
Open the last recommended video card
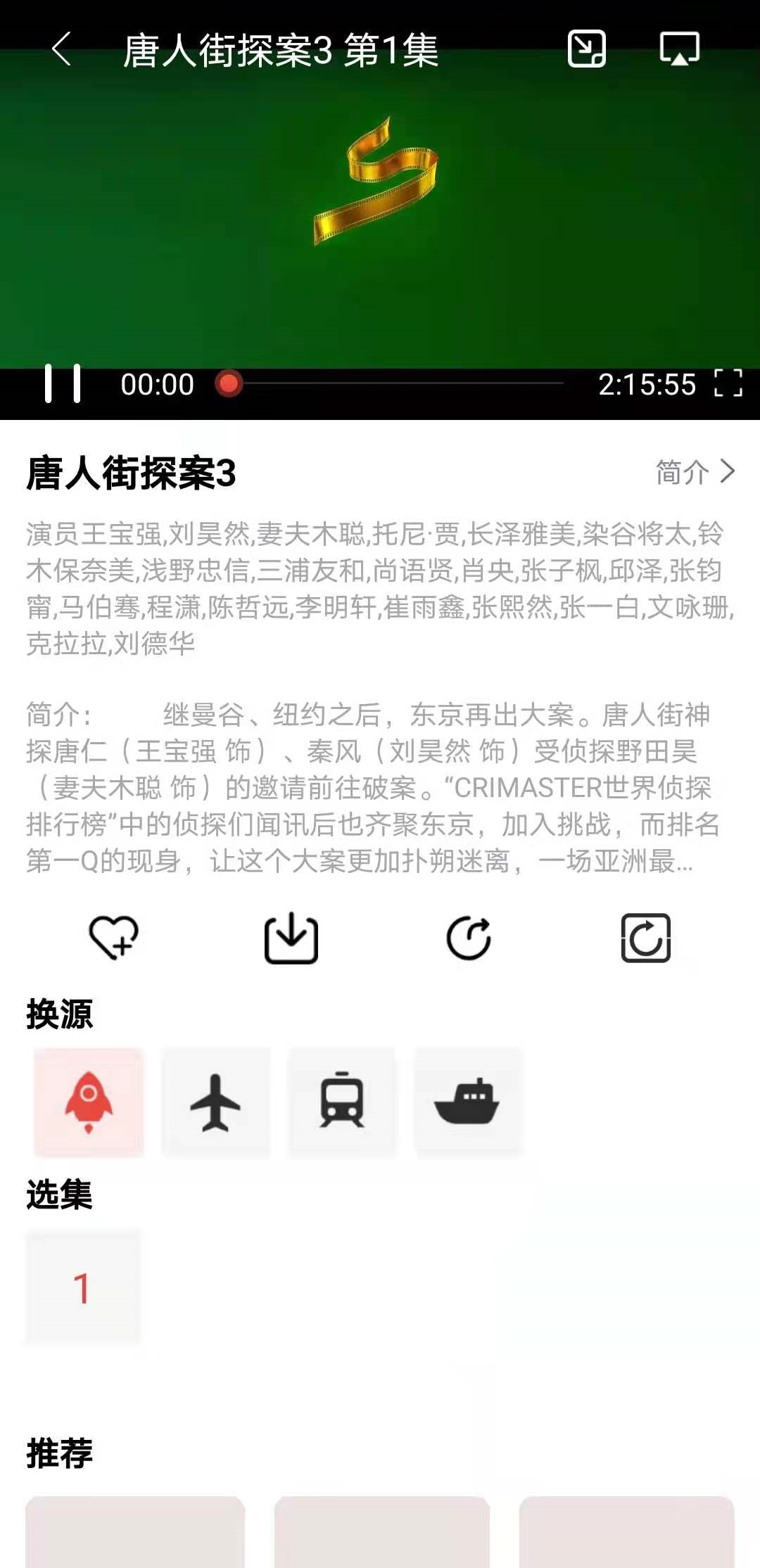[626, 1532]
